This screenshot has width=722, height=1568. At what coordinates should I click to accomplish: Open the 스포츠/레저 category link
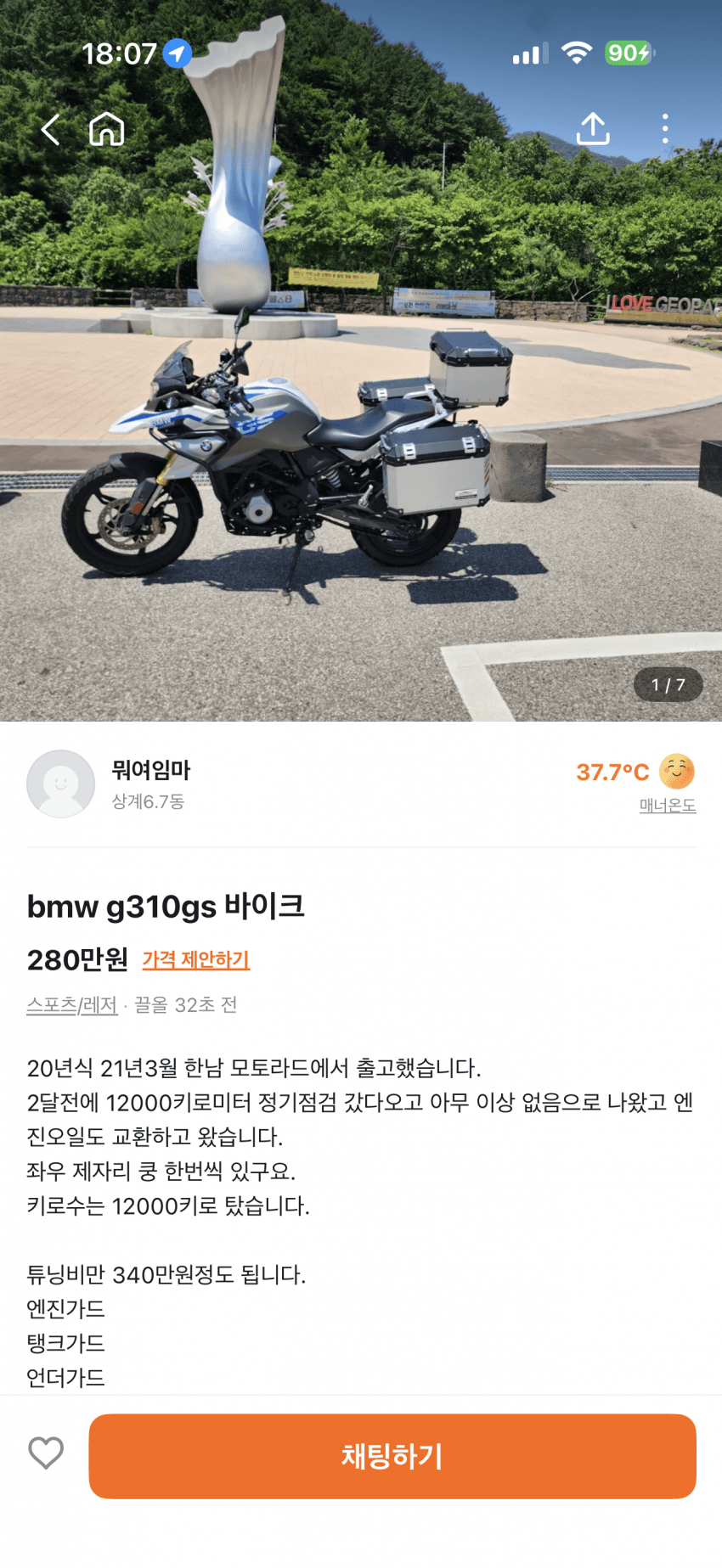(72, 1005)
